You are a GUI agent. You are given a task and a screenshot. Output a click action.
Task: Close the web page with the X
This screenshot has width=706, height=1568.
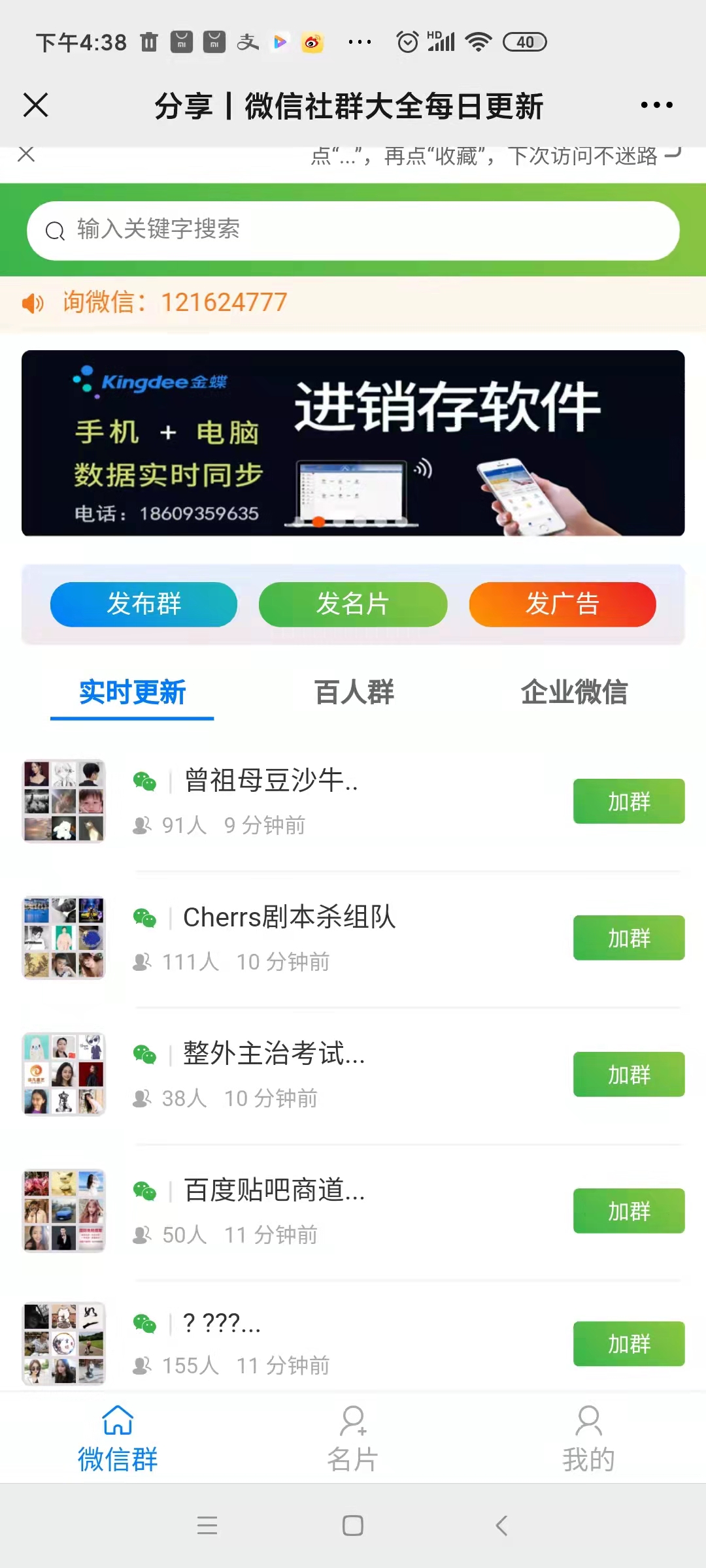coord(36,105)
